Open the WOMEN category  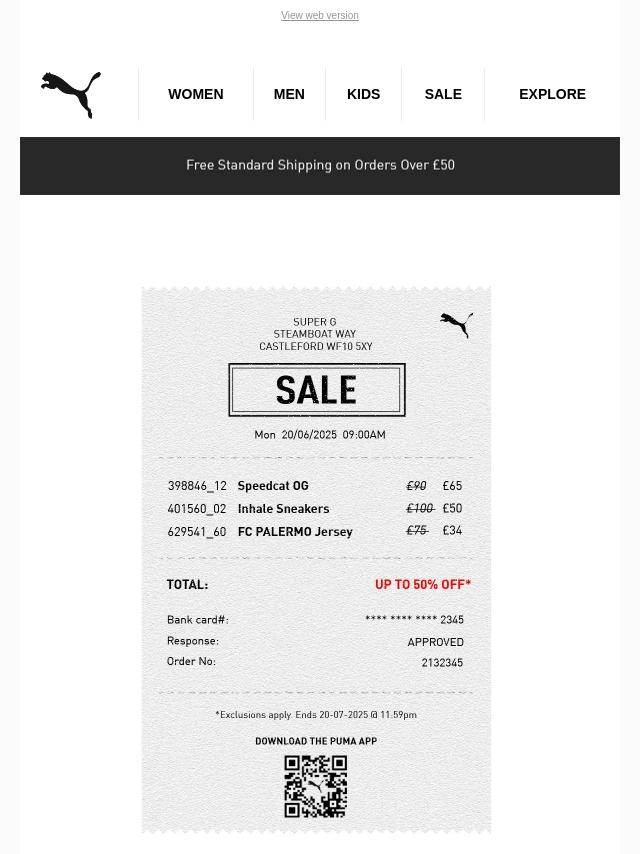[x=195, y=94]
